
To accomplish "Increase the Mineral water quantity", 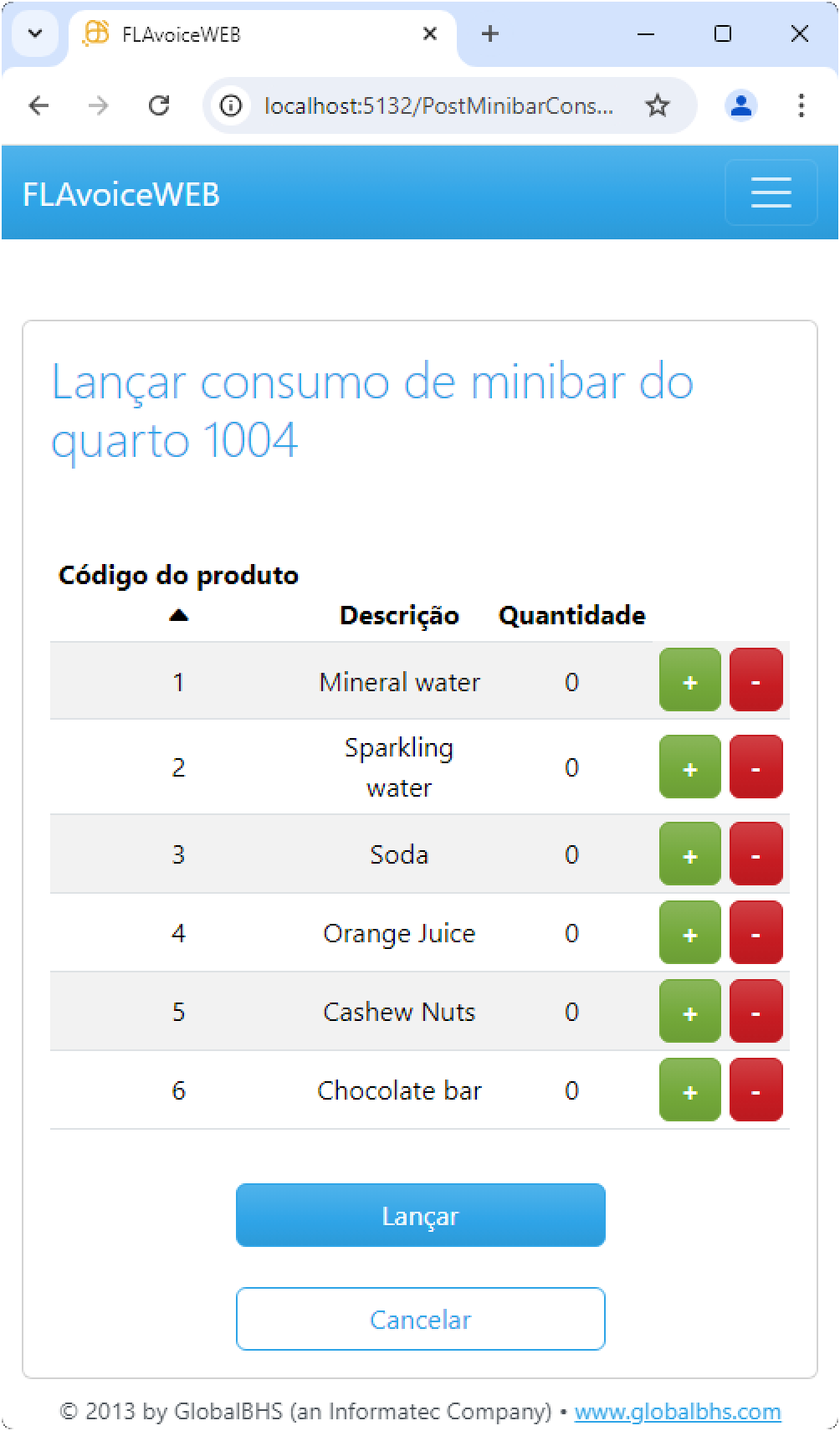I will 689,681.
